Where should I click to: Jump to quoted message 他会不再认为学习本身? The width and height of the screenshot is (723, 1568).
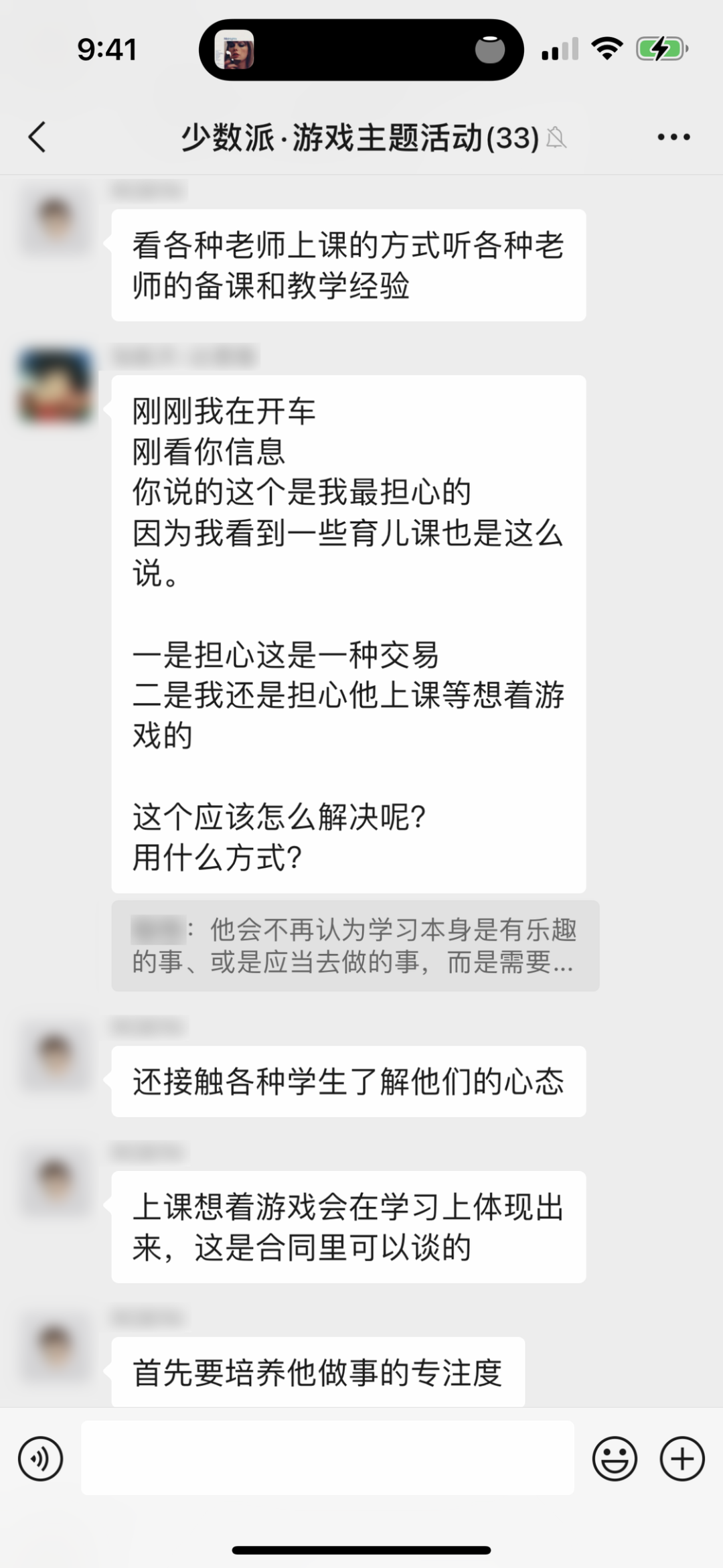click(355, 946)
